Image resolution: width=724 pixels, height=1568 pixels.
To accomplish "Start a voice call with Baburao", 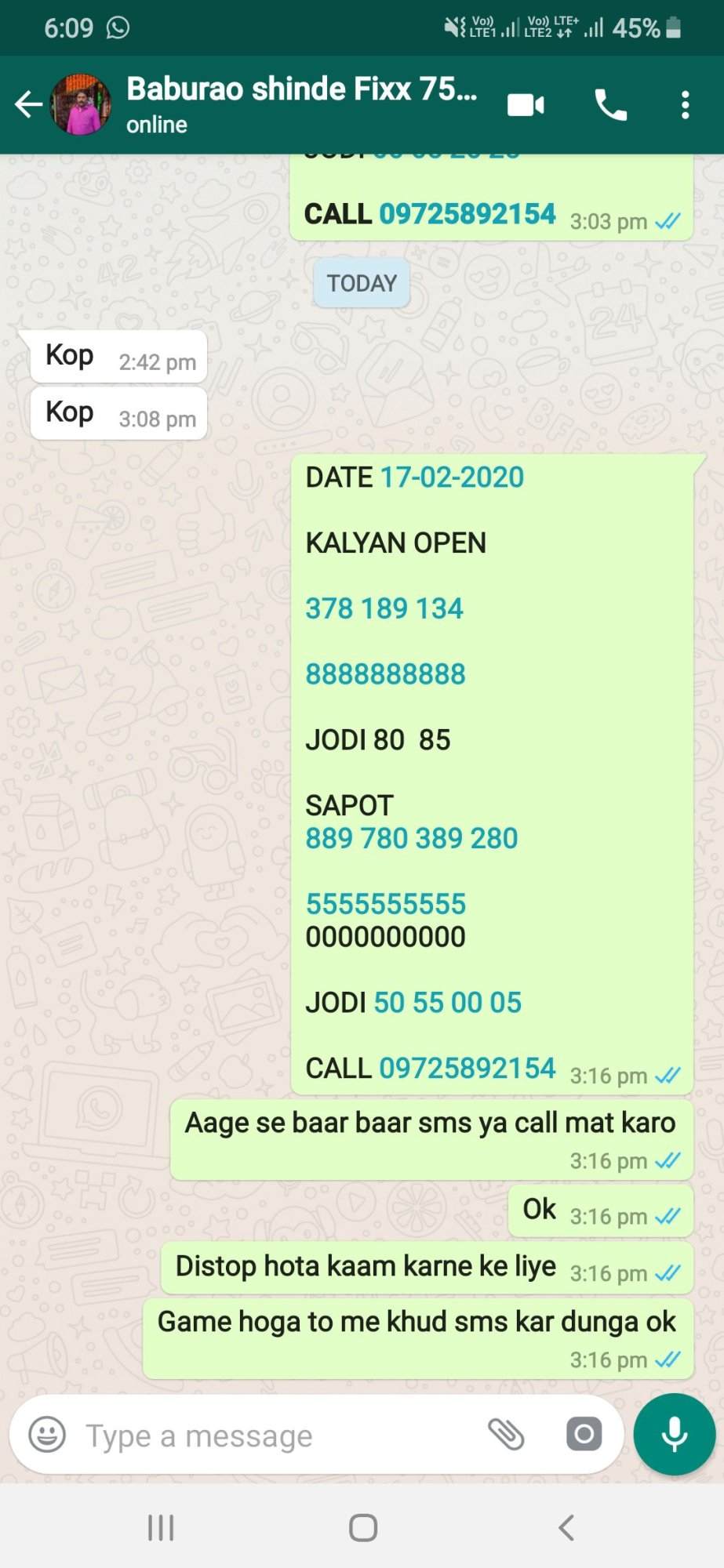I will (610, 104).
